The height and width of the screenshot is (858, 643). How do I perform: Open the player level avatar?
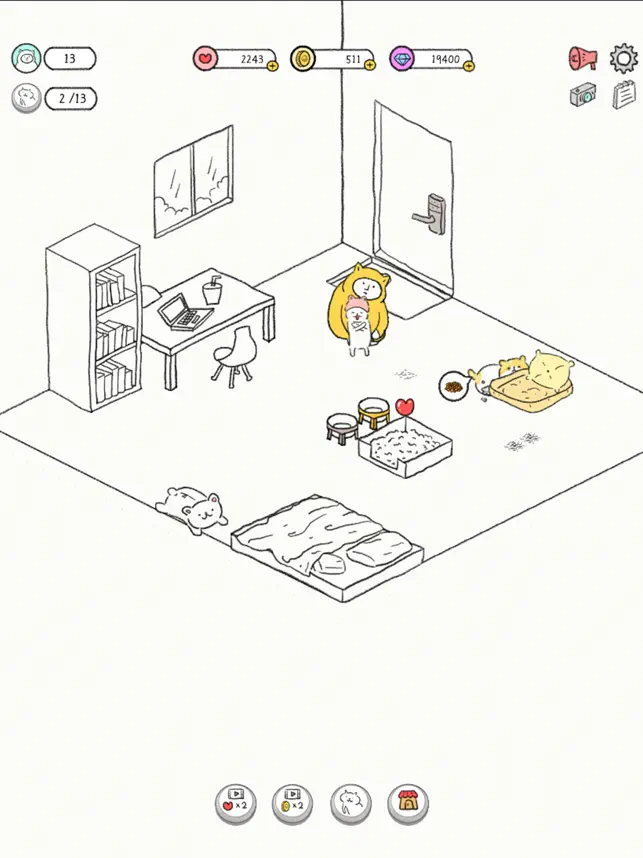[x=25, y=58]
